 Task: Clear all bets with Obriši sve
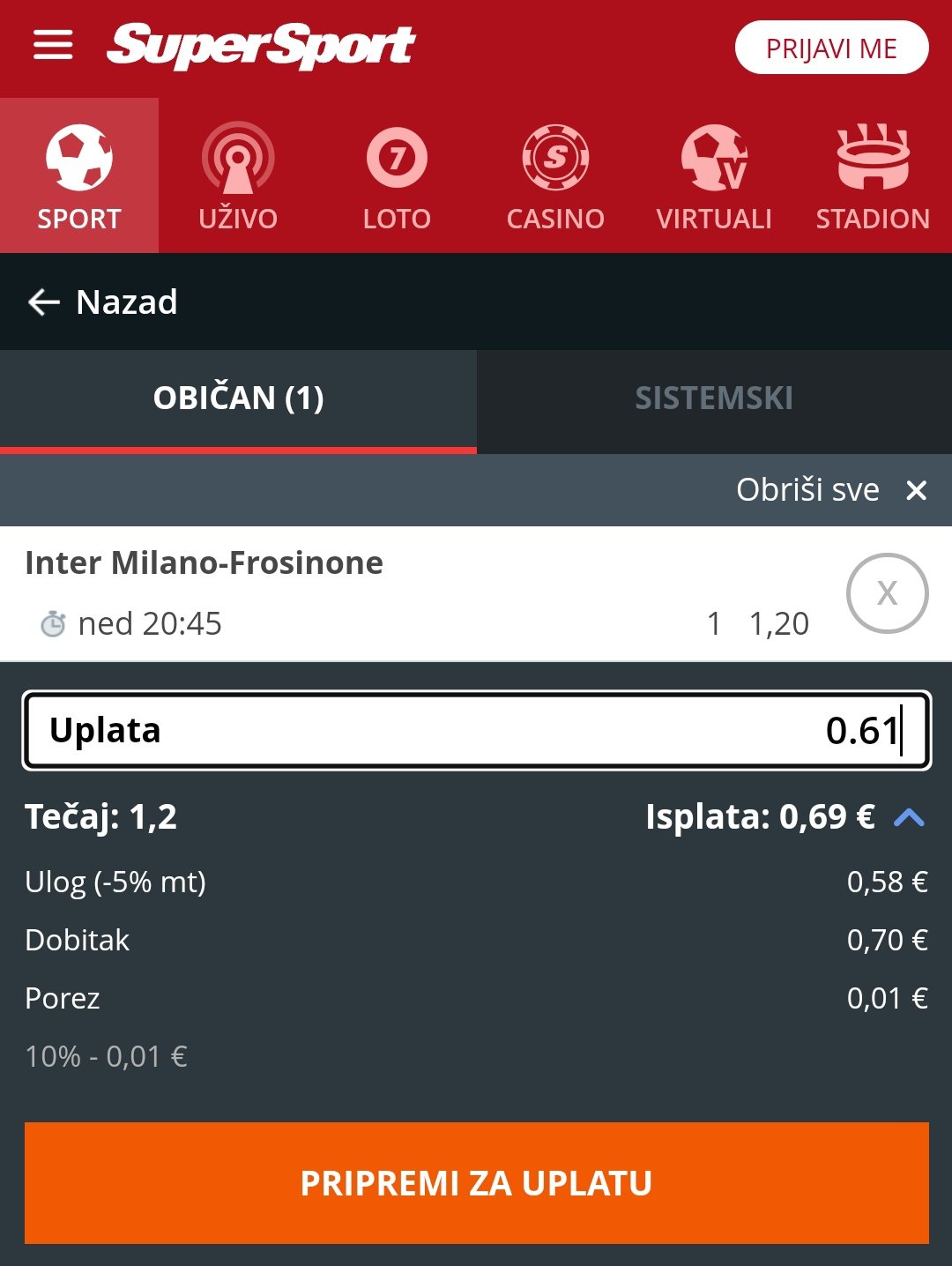pyautogui.click(x=830, y=490)
